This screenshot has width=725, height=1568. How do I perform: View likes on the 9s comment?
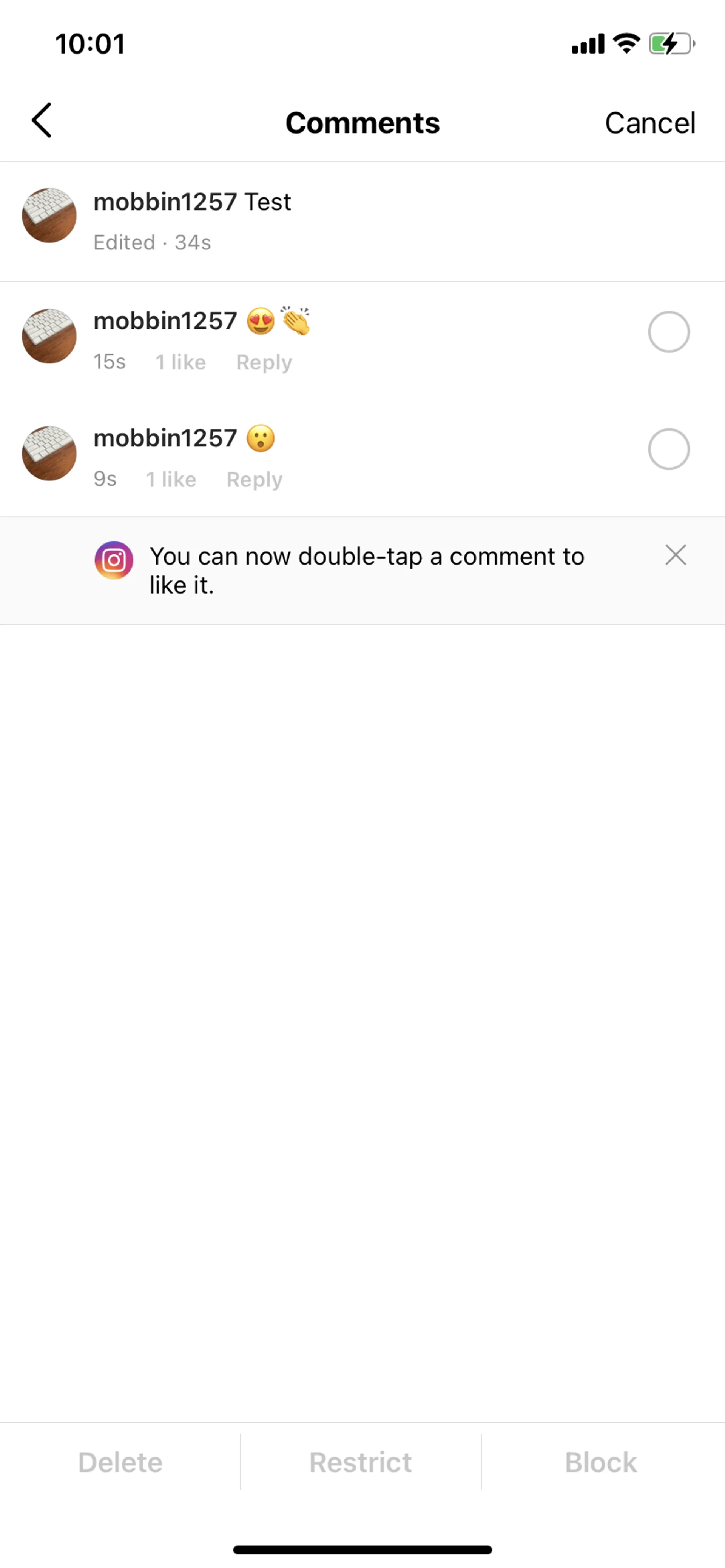coord(171,480)
